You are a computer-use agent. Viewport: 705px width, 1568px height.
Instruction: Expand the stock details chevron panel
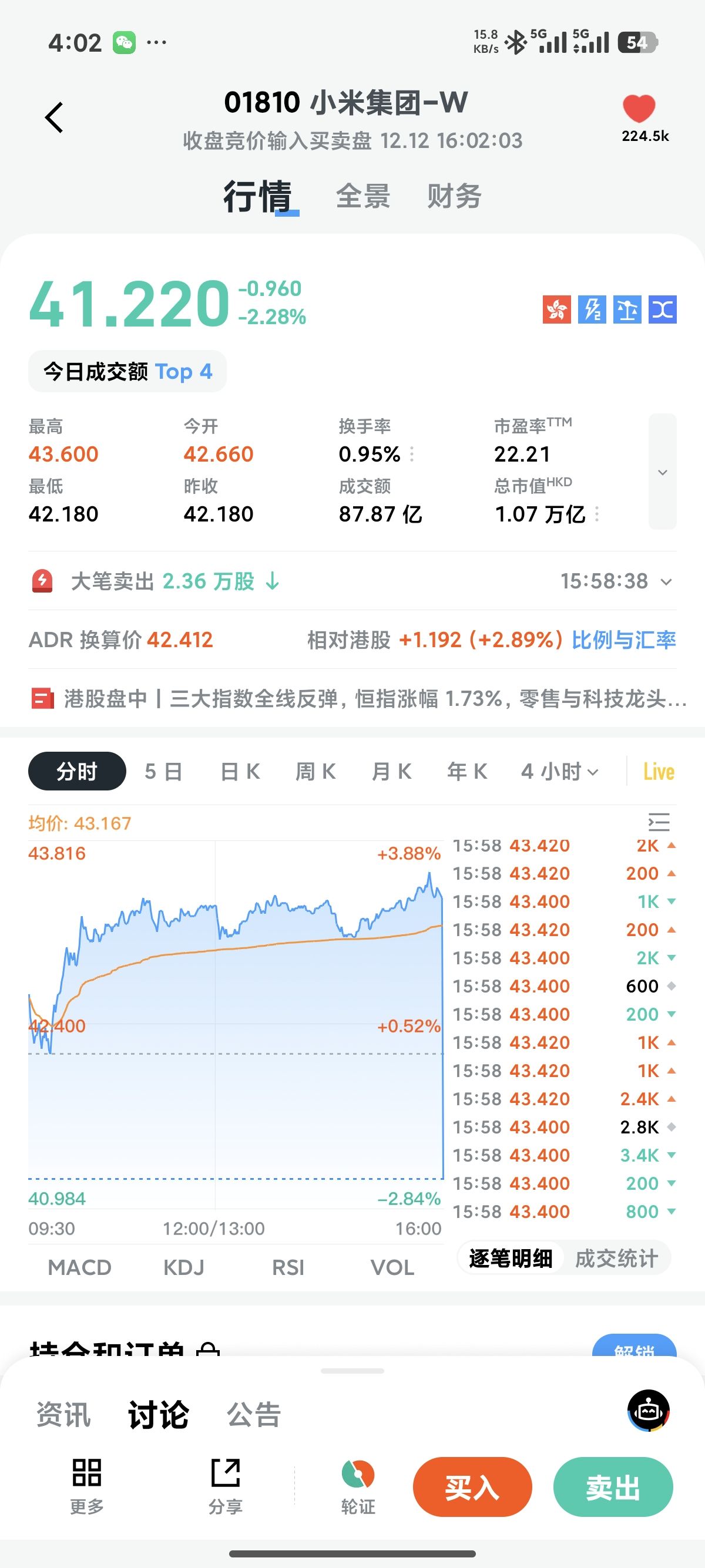point(662,472)
